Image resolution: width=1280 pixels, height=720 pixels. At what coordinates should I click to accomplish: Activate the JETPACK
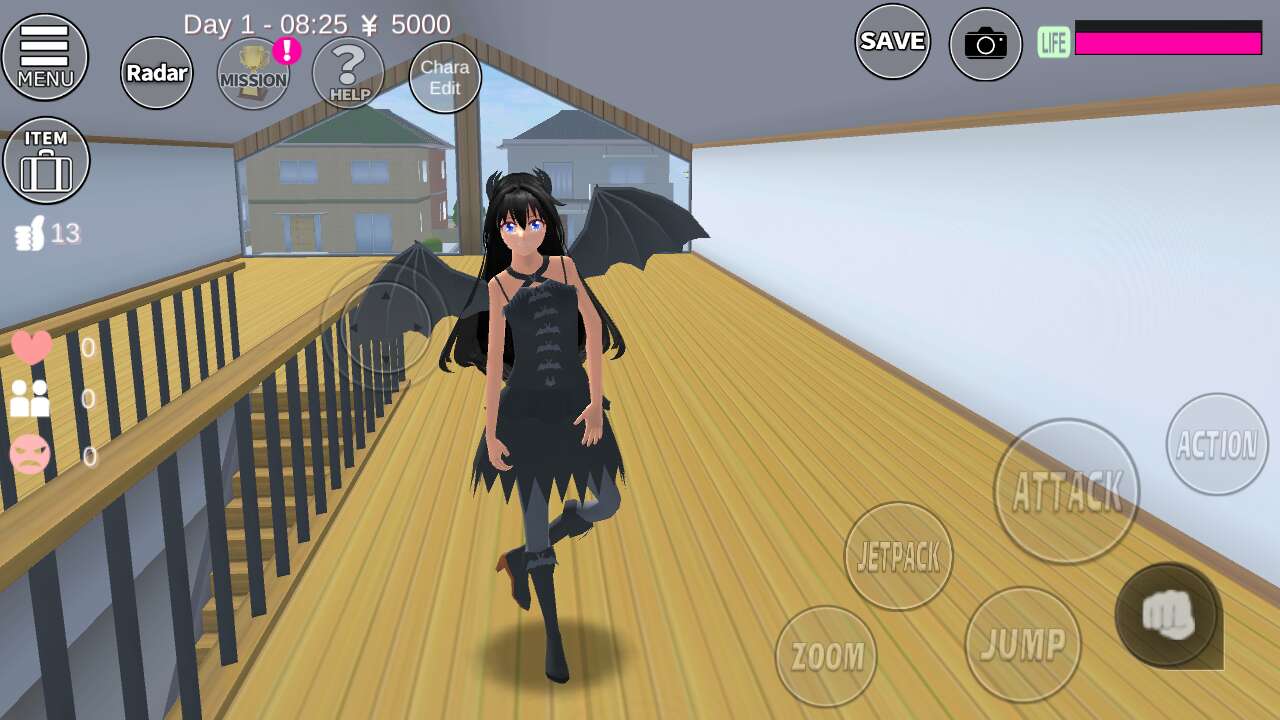tap(898, 556)
